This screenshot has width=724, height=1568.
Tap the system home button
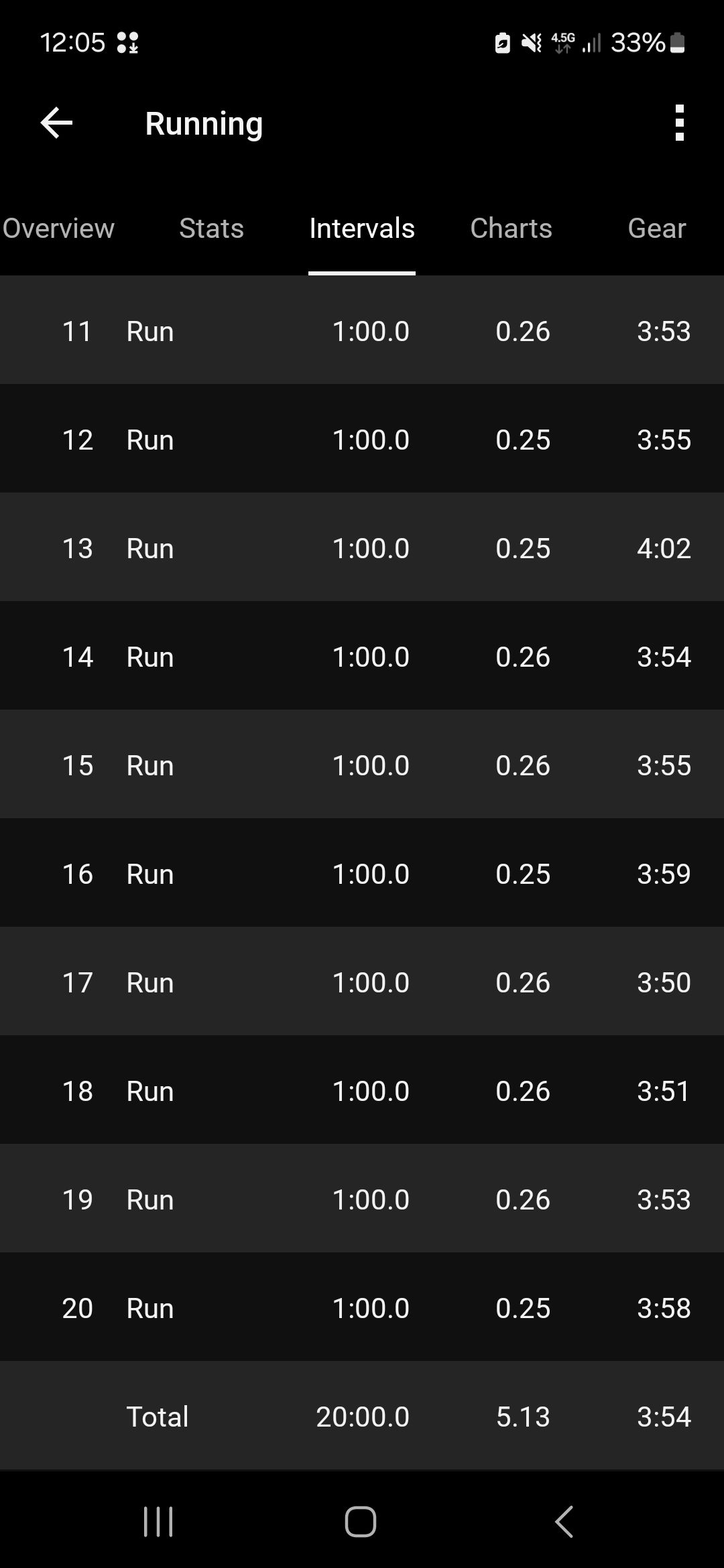point(361,1521)
